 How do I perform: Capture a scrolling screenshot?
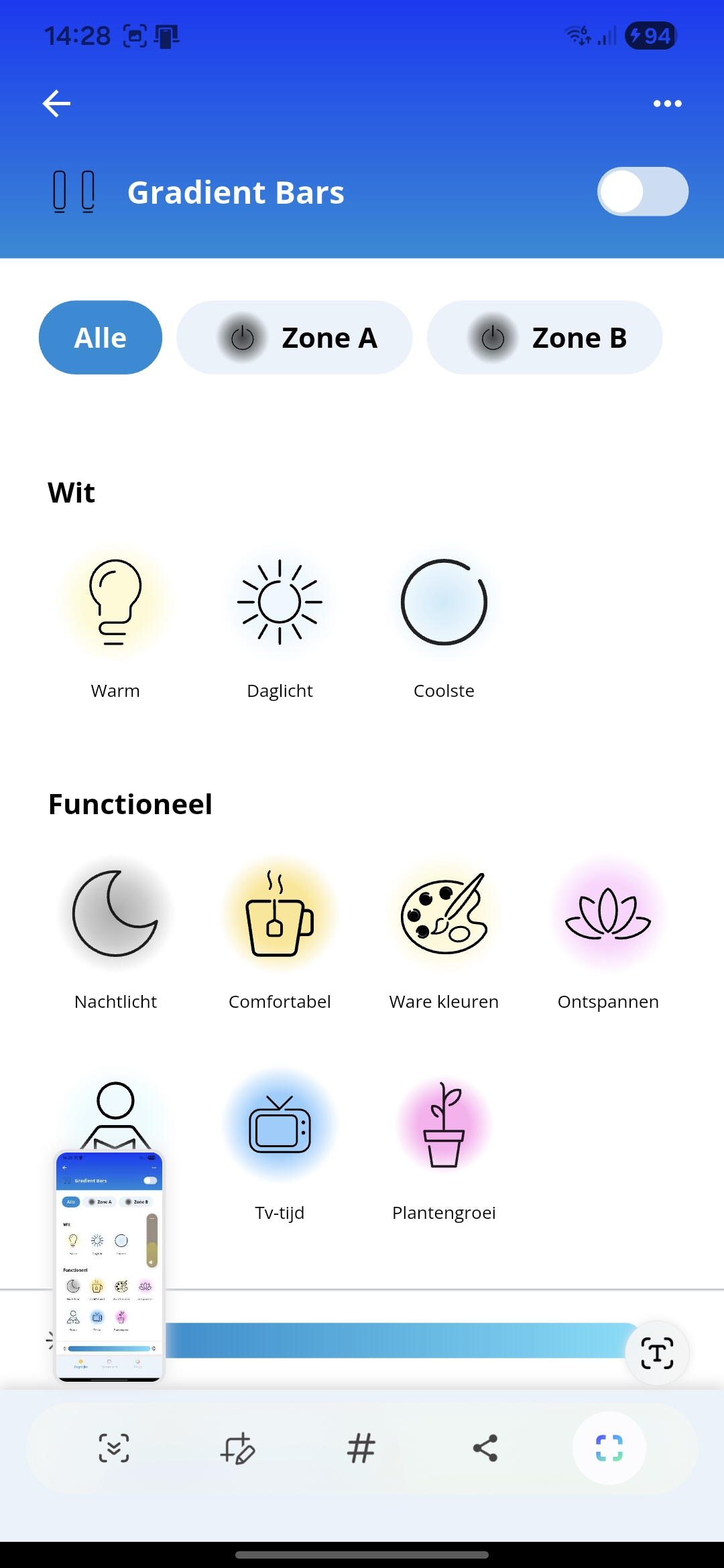pos(114,1449)
